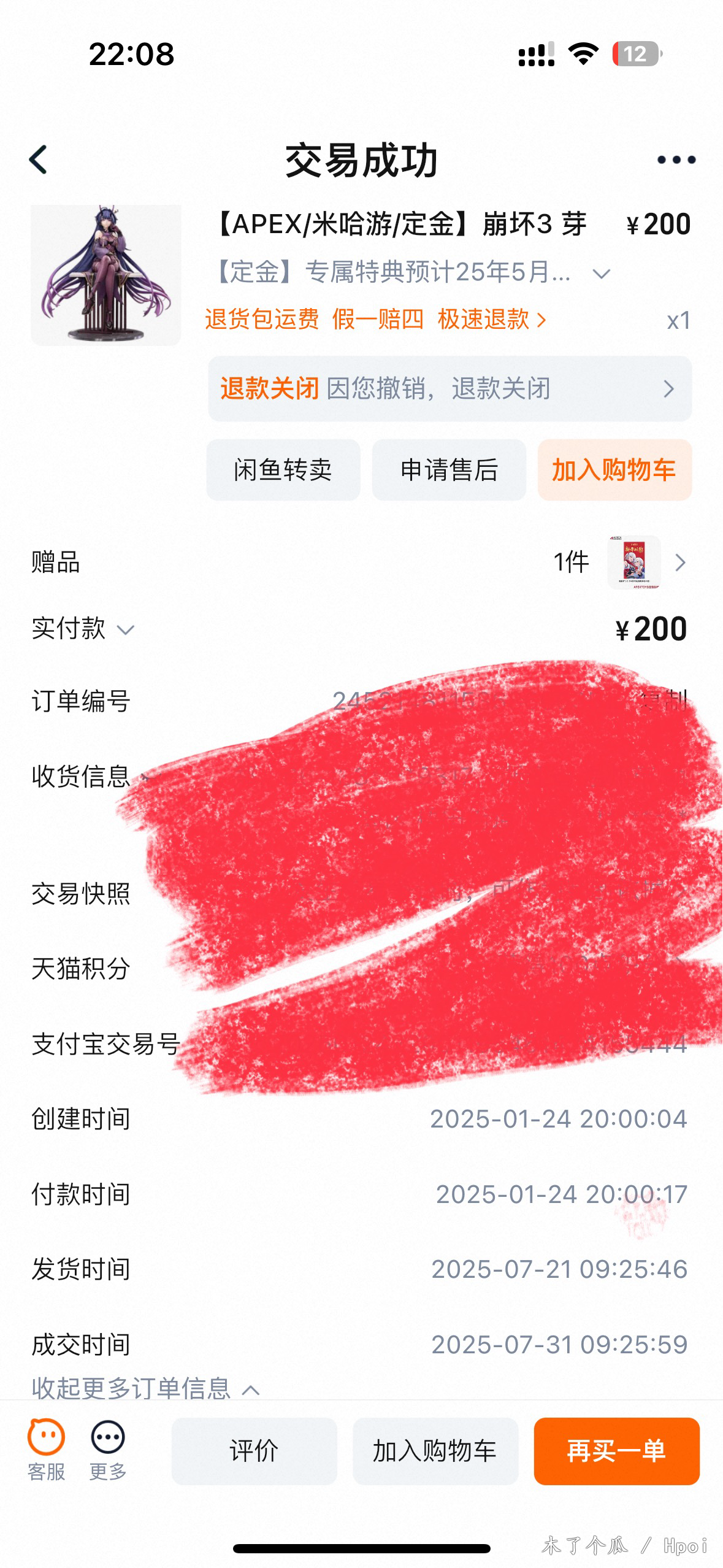Open the three-dot overflow menu

point(676,160)
